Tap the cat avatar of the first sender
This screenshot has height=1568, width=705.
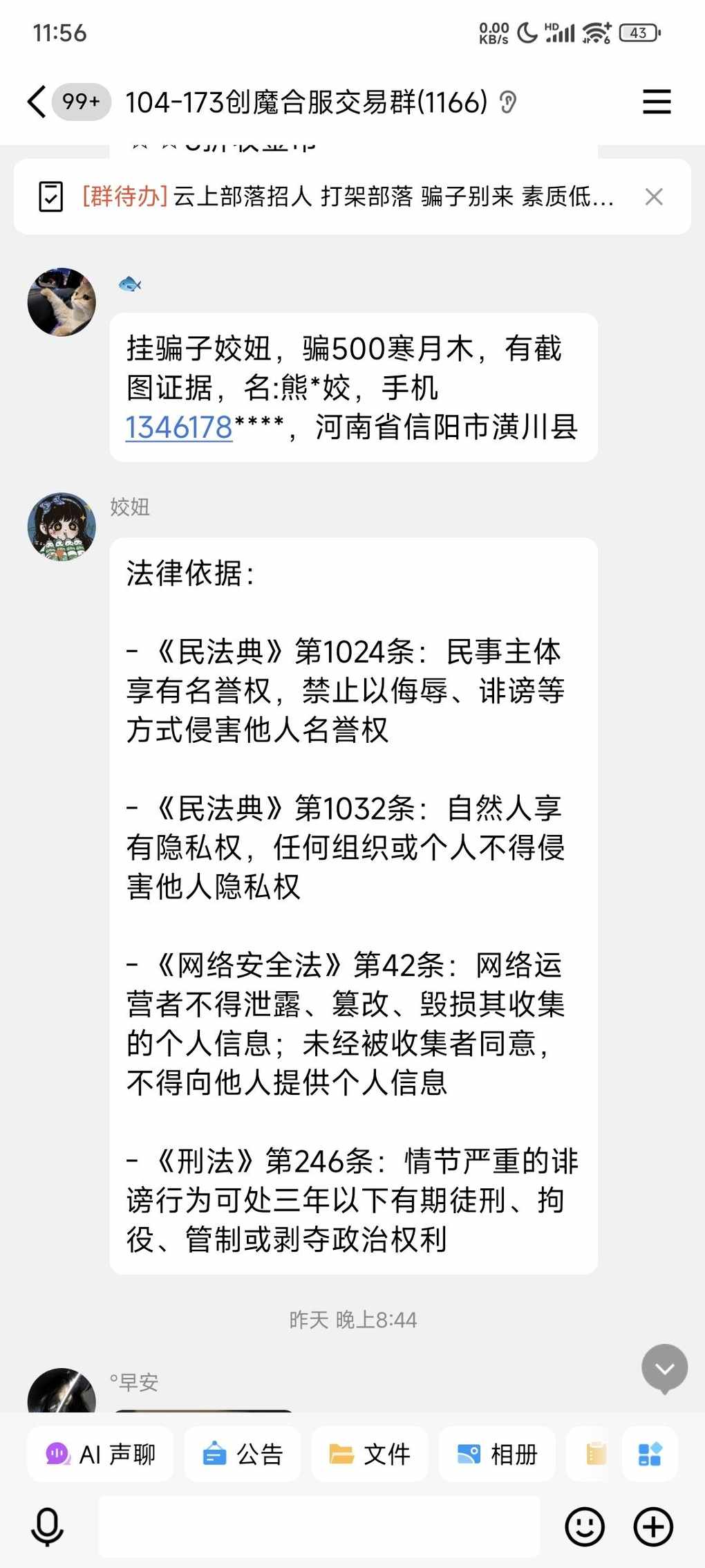62,302
